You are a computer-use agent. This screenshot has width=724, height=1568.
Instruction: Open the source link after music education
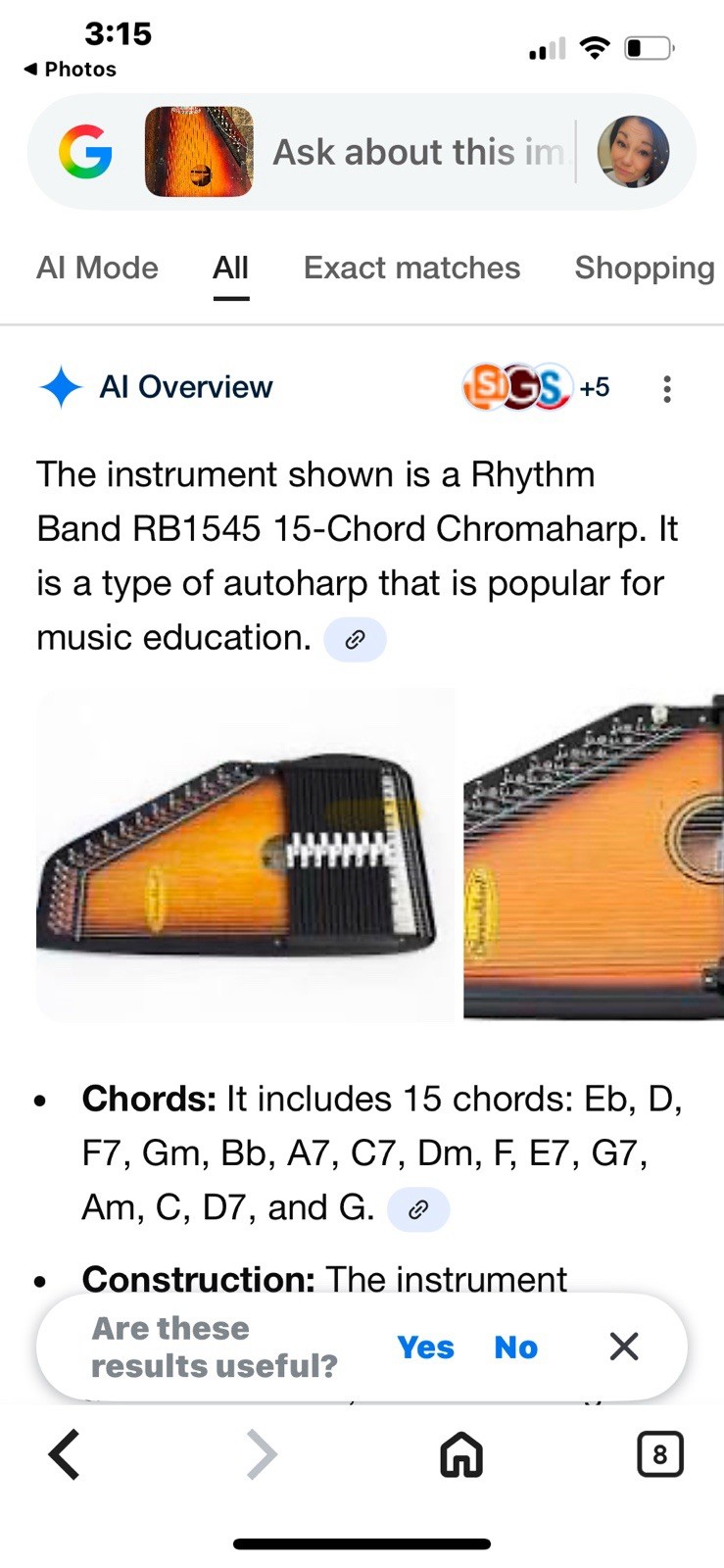point(355,639)
